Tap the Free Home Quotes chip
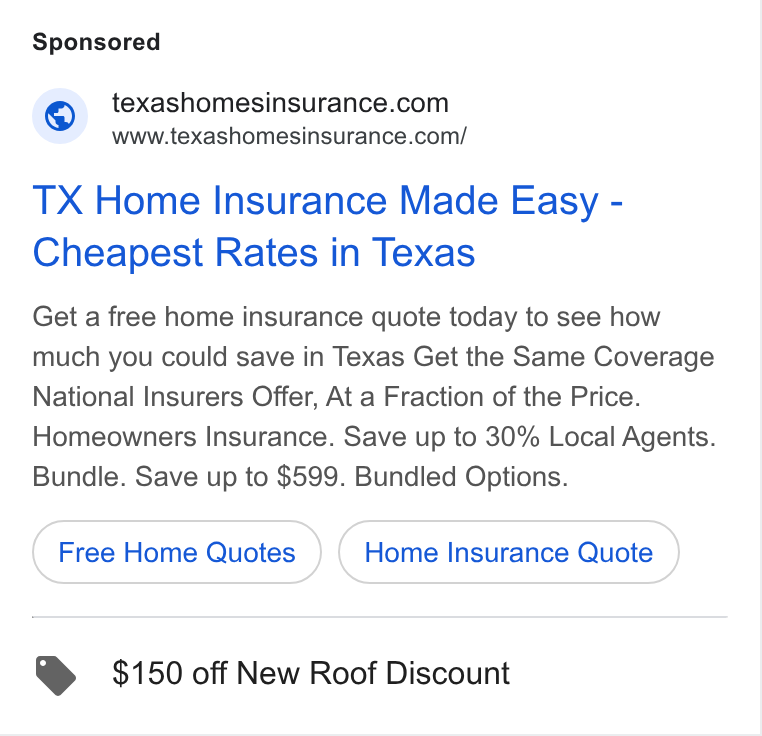Image resolution: width=762 pixels, height=736 pixels. point(176,552)
